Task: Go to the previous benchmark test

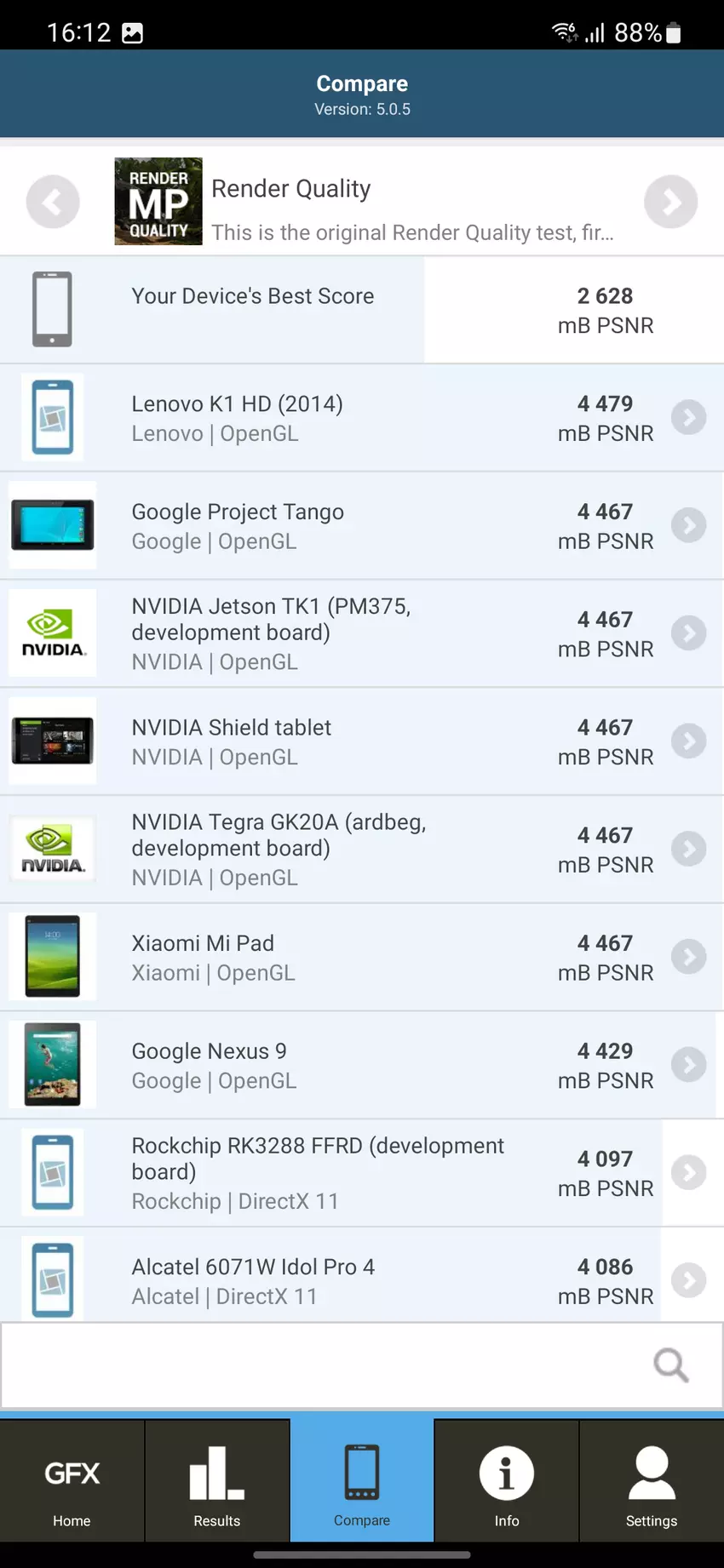Action: click(x=53, y=202)
